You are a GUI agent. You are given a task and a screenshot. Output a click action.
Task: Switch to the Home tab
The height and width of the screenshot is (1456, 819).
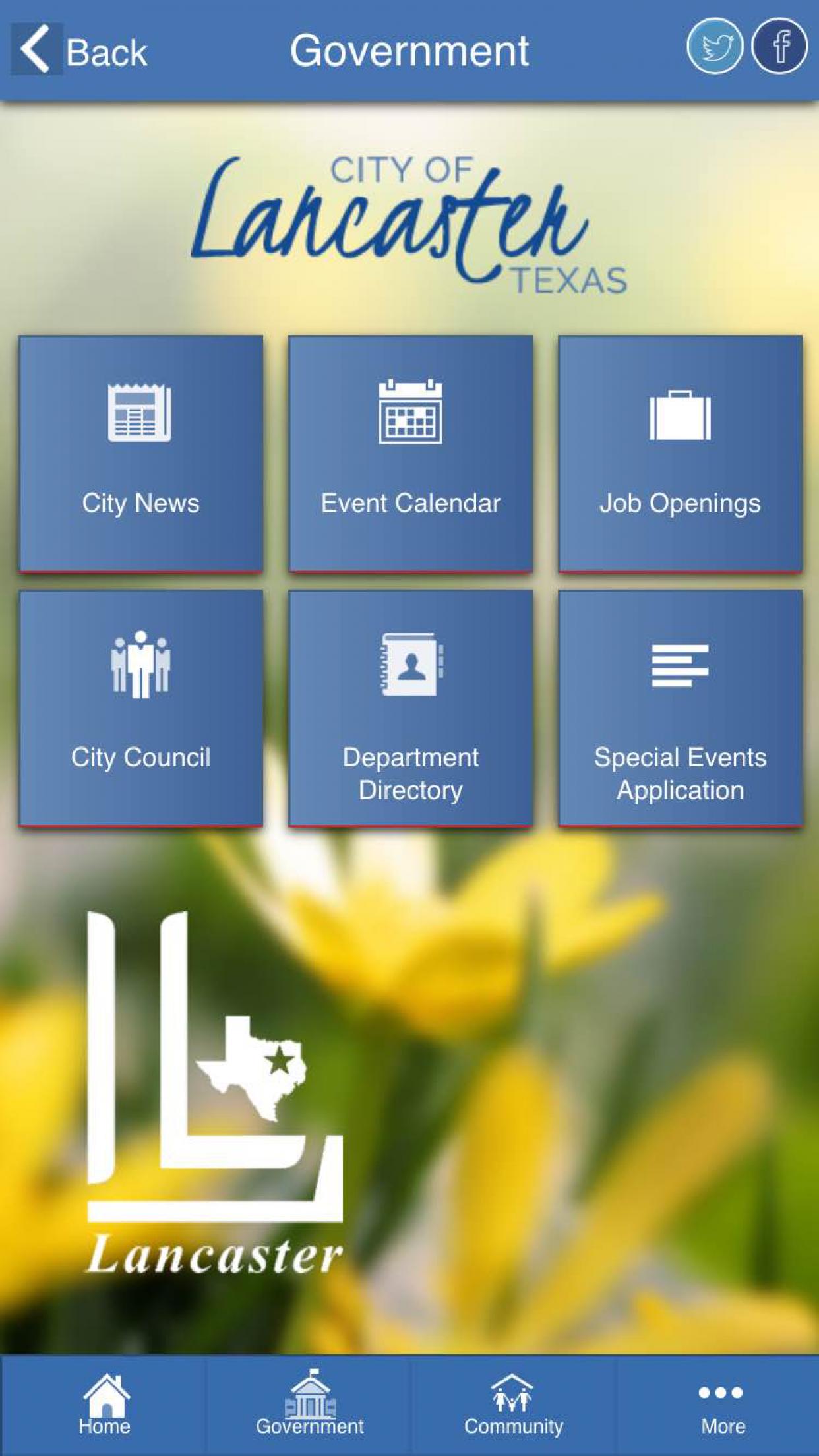[104, 1405]
